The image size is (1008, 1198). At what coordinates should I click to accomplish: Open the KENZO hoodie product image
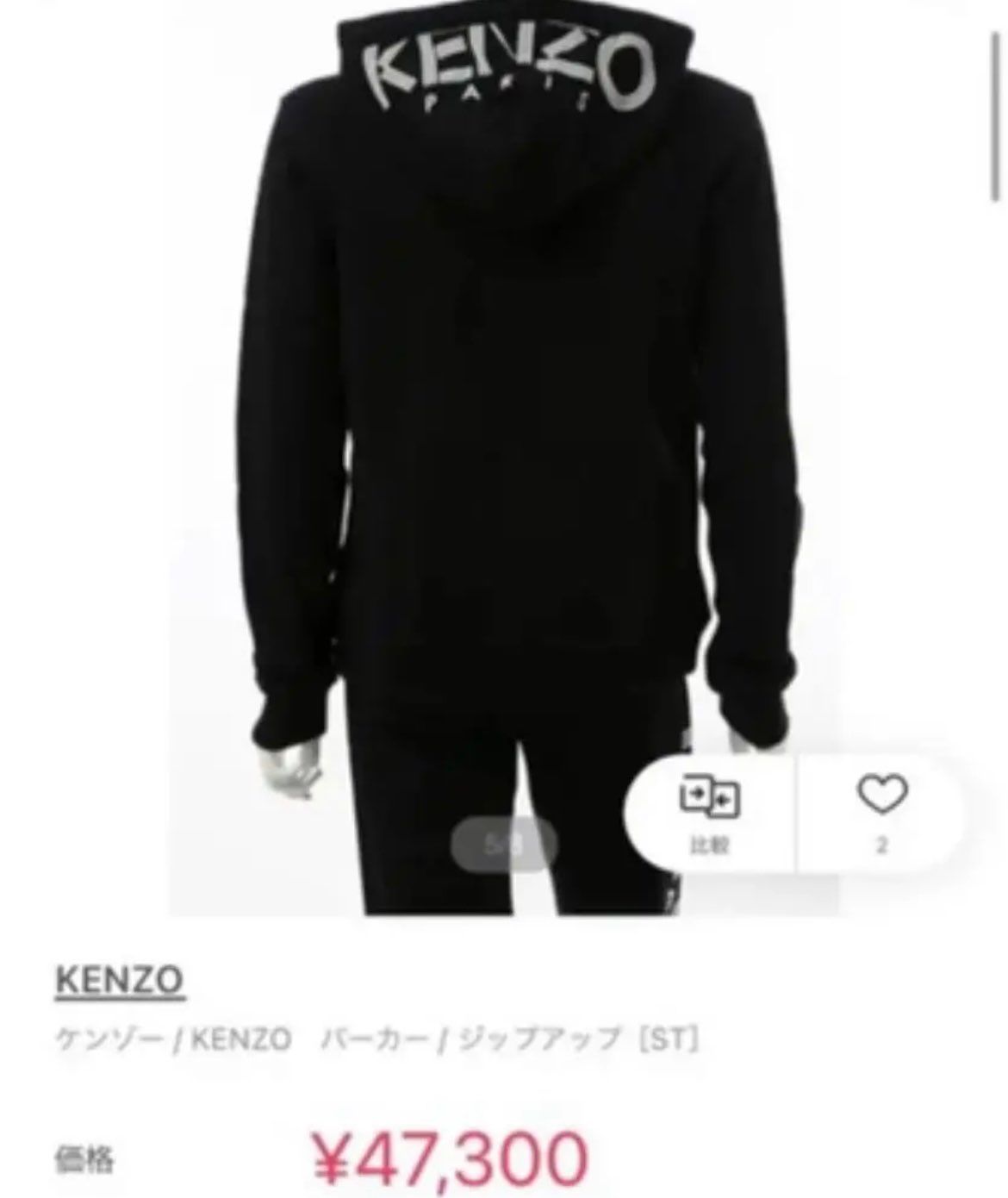(x=504, y=457)
